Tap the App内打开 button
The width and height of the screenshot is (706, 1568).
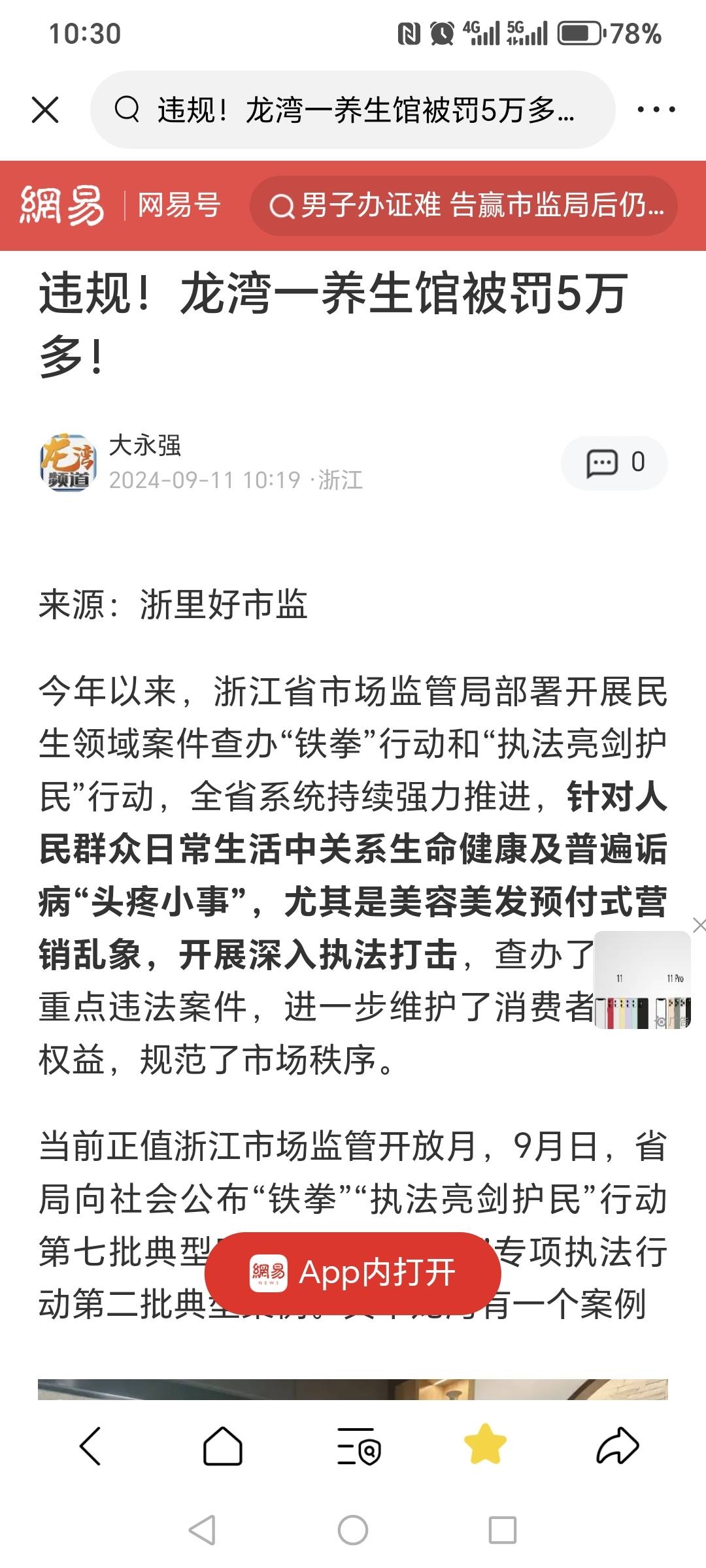point(353,1273)
